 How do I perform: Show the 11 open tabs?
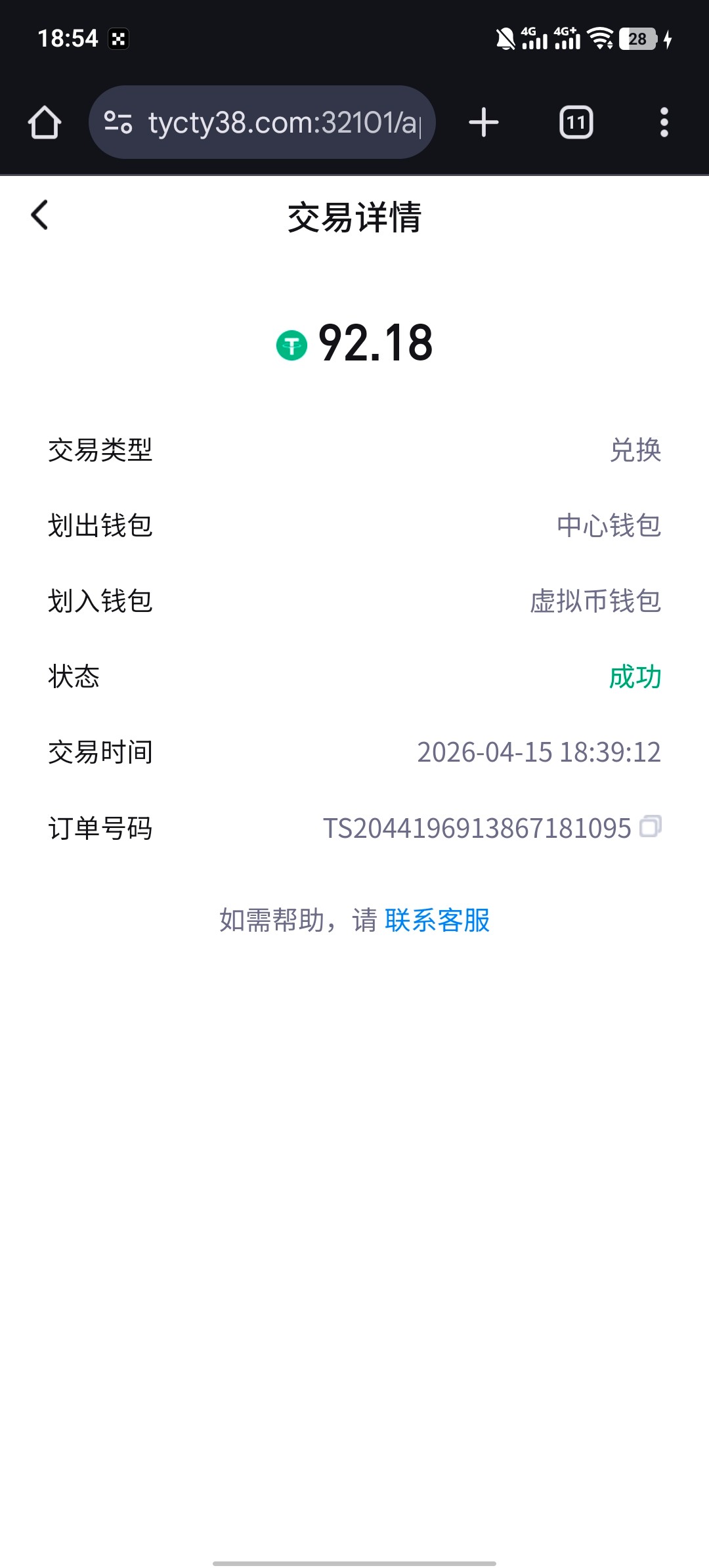click(576, 123)
